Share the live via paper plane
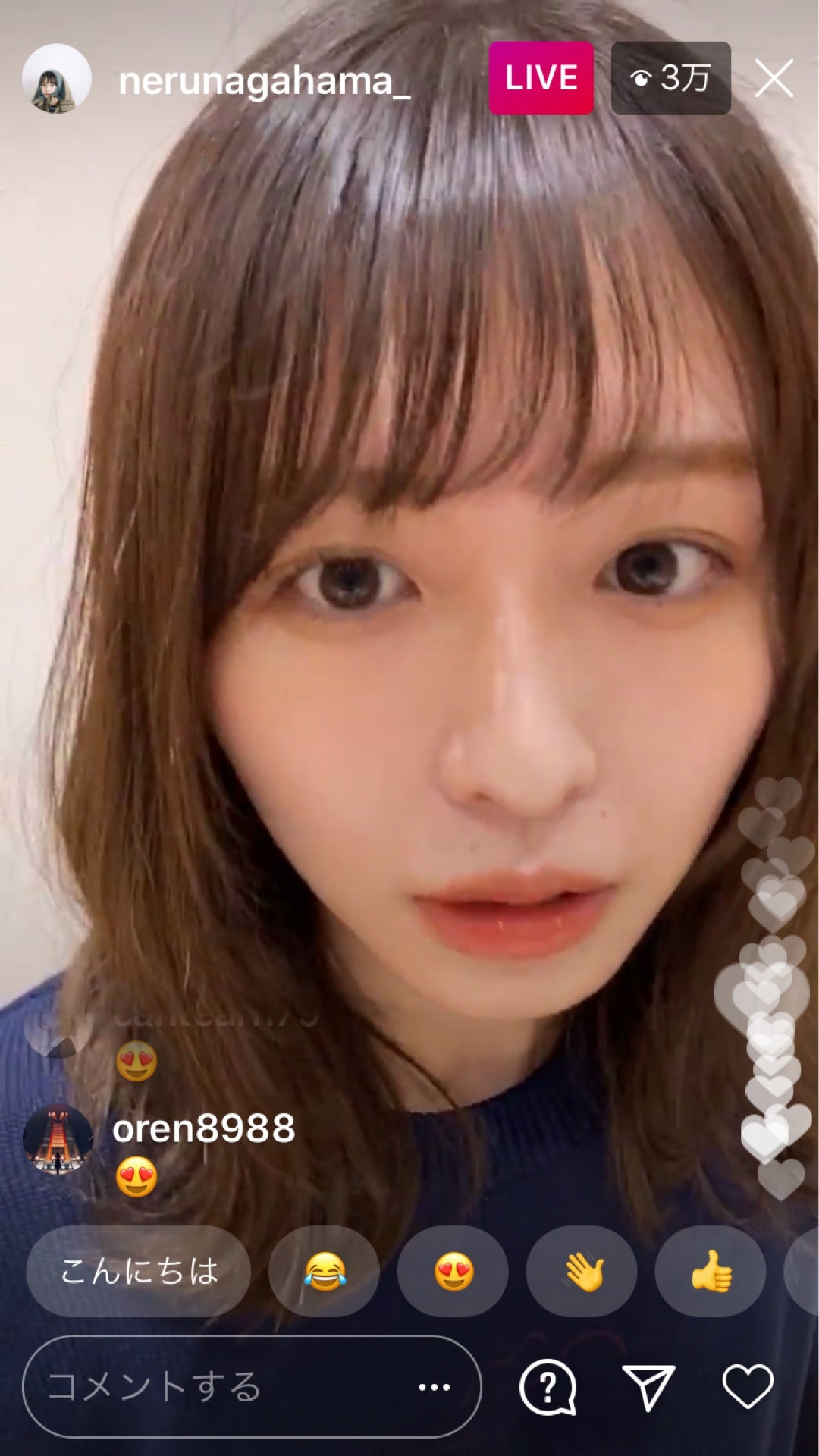Image resolution: width=819 pixels, height=1456 pixels. pyautogui.click(x=648, y=1387)
